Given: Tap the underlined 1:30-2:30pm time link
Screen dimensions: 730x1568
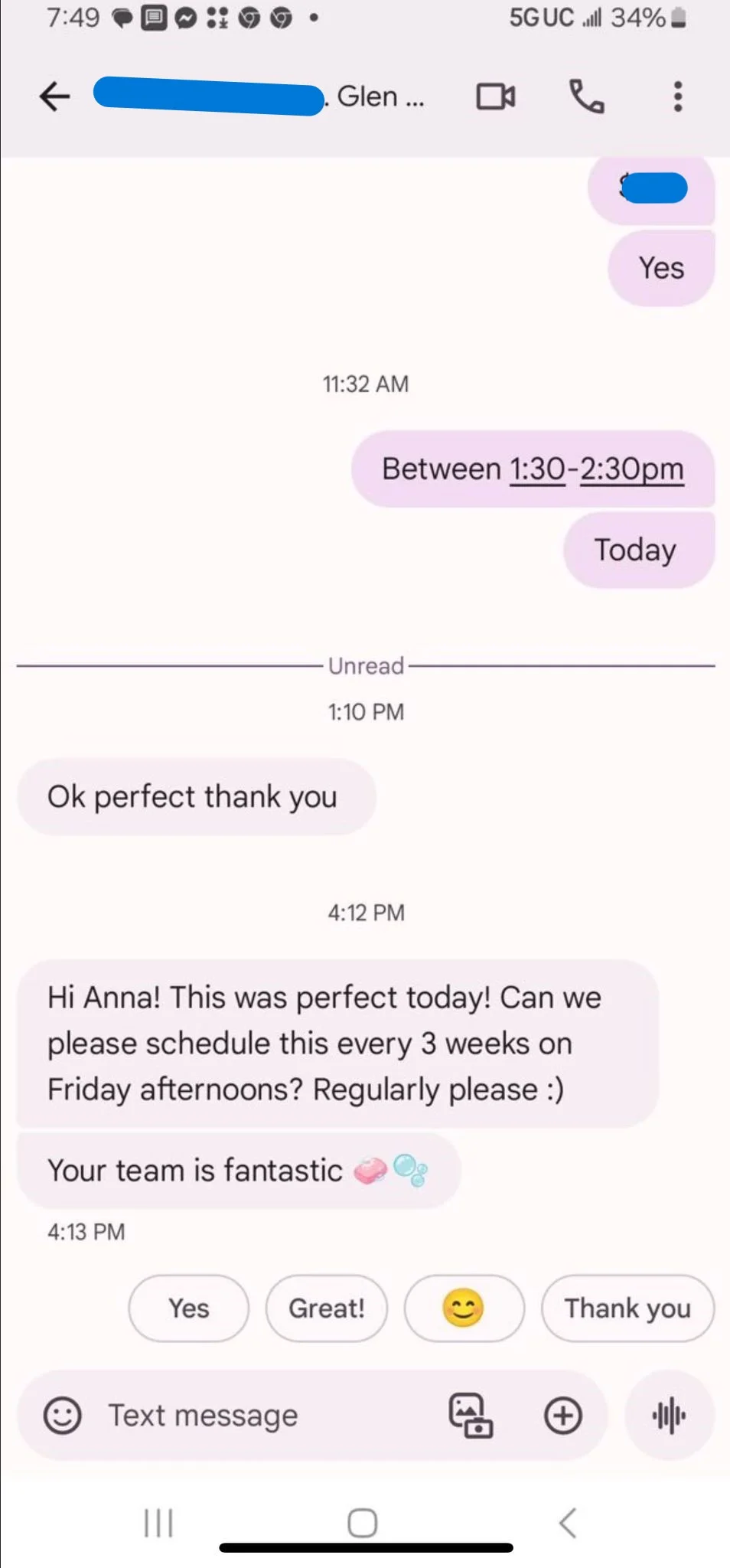Looking at the screenshot, I should 597,469.
